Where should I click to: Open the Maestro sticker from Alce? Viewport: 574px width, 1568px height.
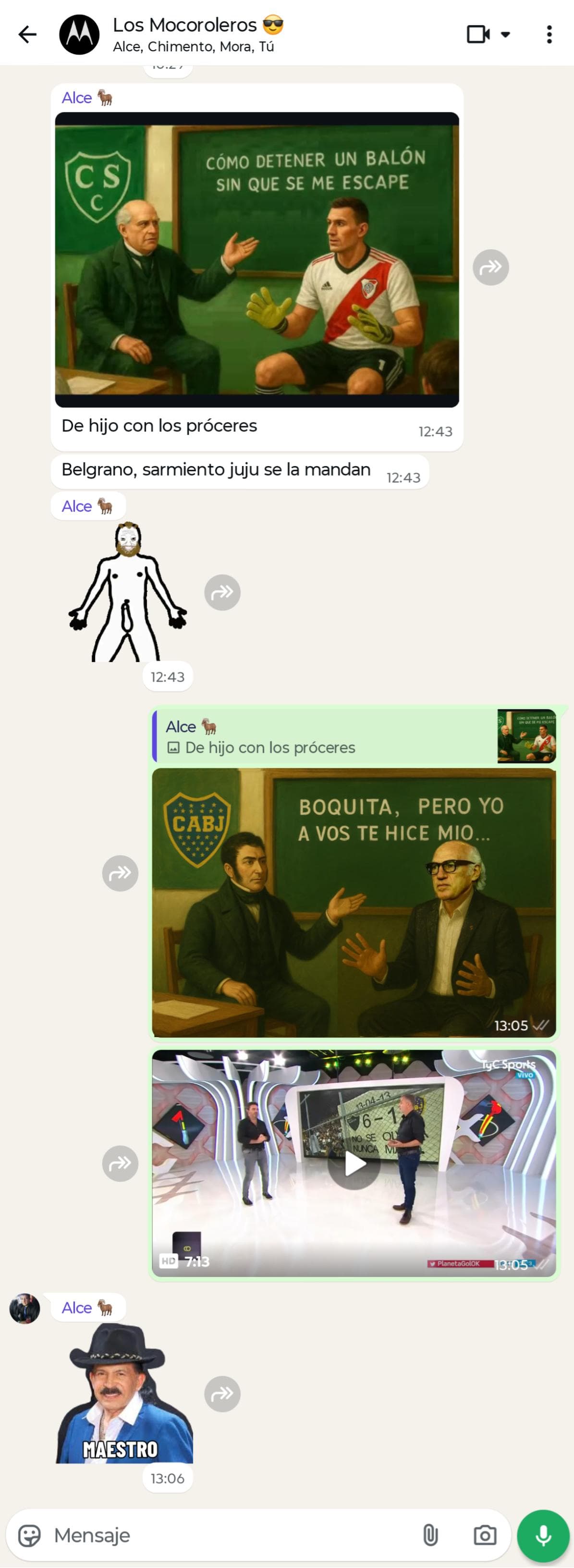(x=125, y=1394)
